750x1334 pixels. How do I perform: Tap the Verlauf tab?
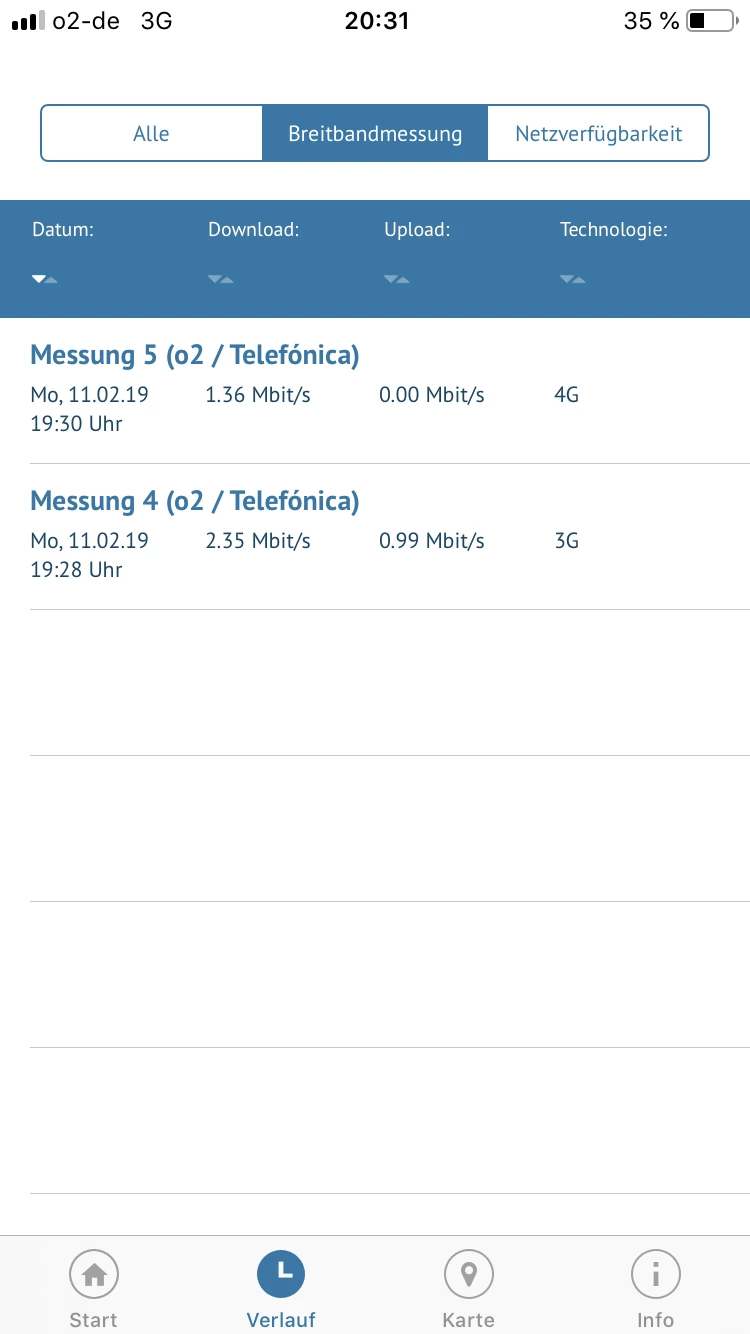[281, 1290]
